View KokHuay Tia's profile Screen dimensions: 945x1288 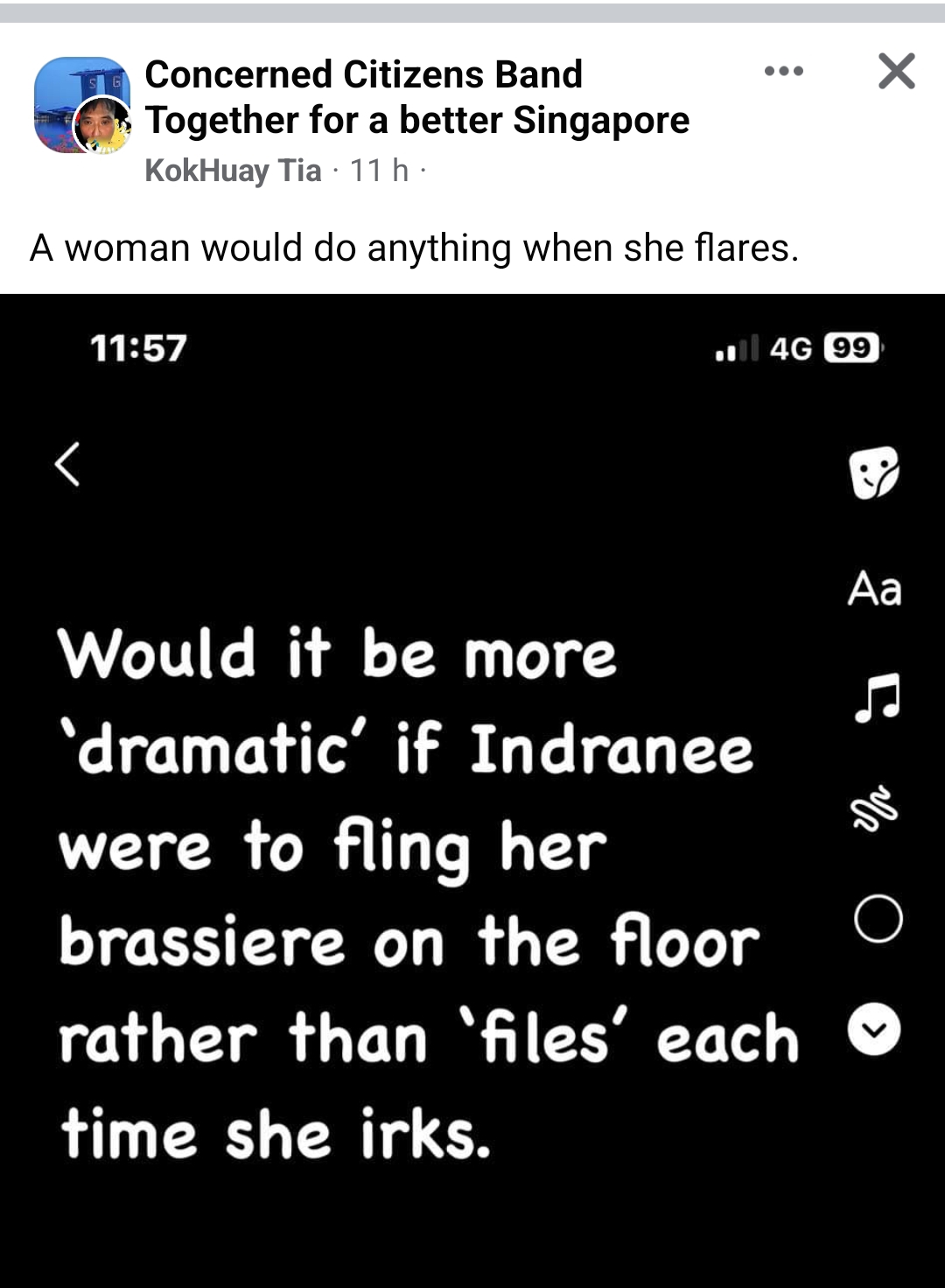point(233,170)
